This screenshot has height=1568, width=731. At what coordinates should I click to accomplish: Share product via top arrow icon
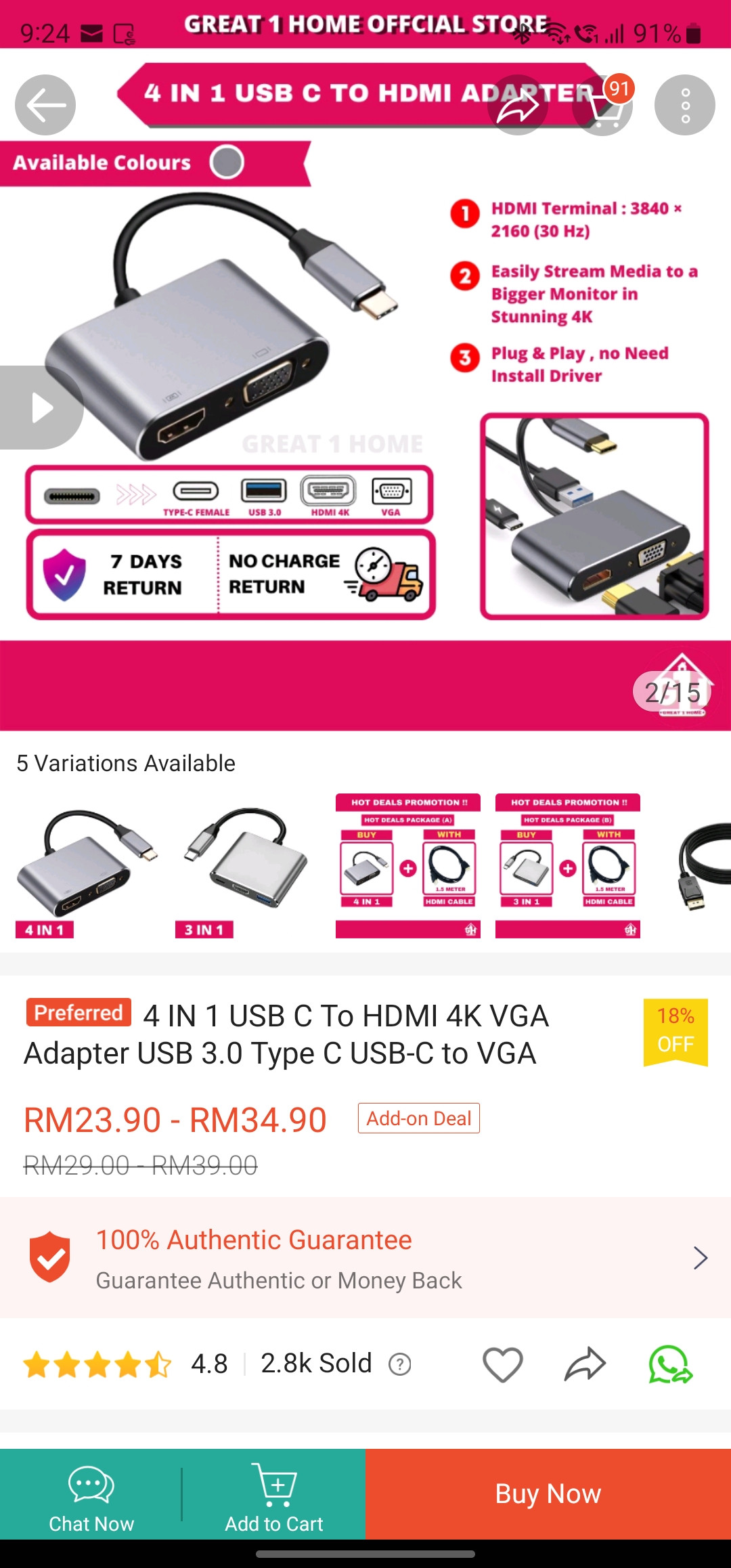pyautogui.click(x=518, y=105)
